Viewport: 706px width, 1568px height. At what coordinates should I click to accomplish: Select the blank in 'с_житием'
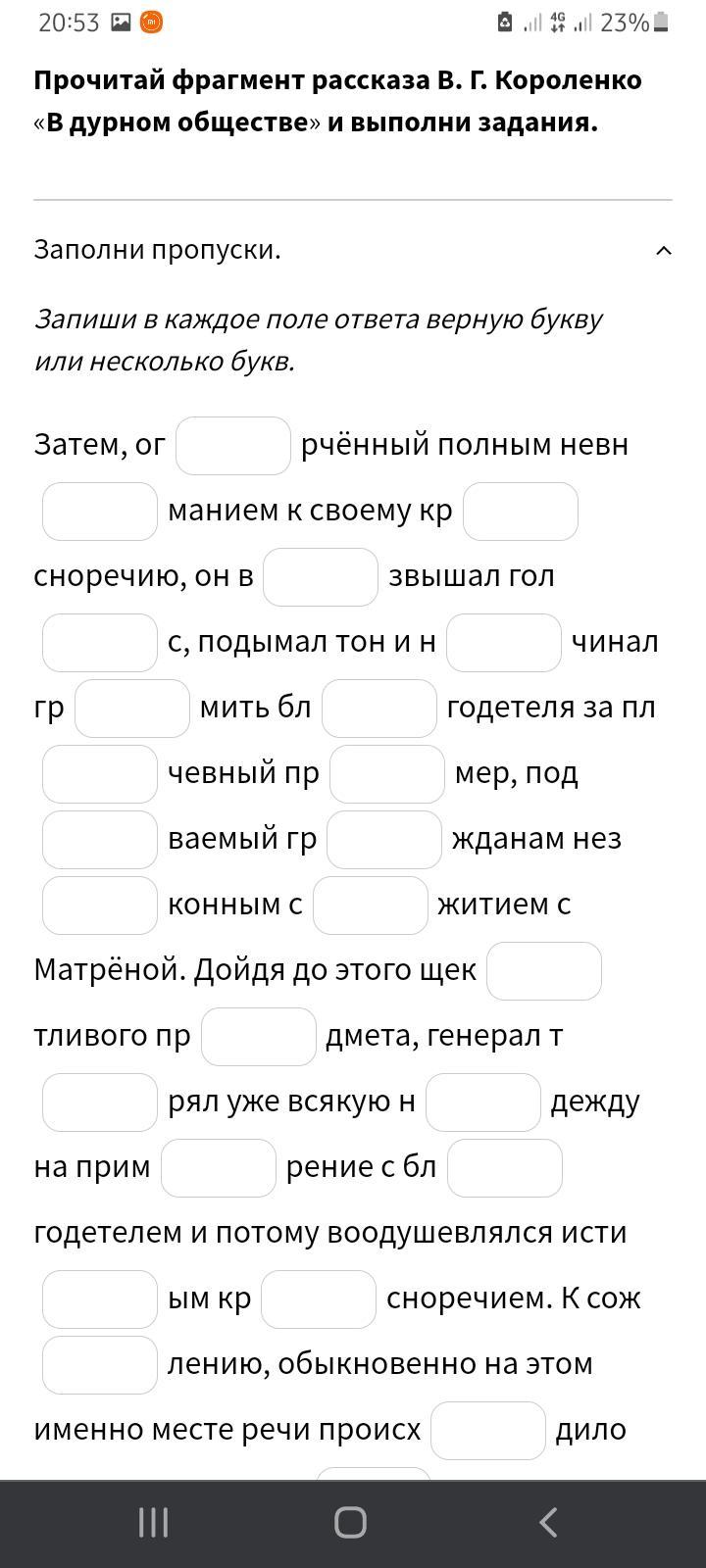371,906
